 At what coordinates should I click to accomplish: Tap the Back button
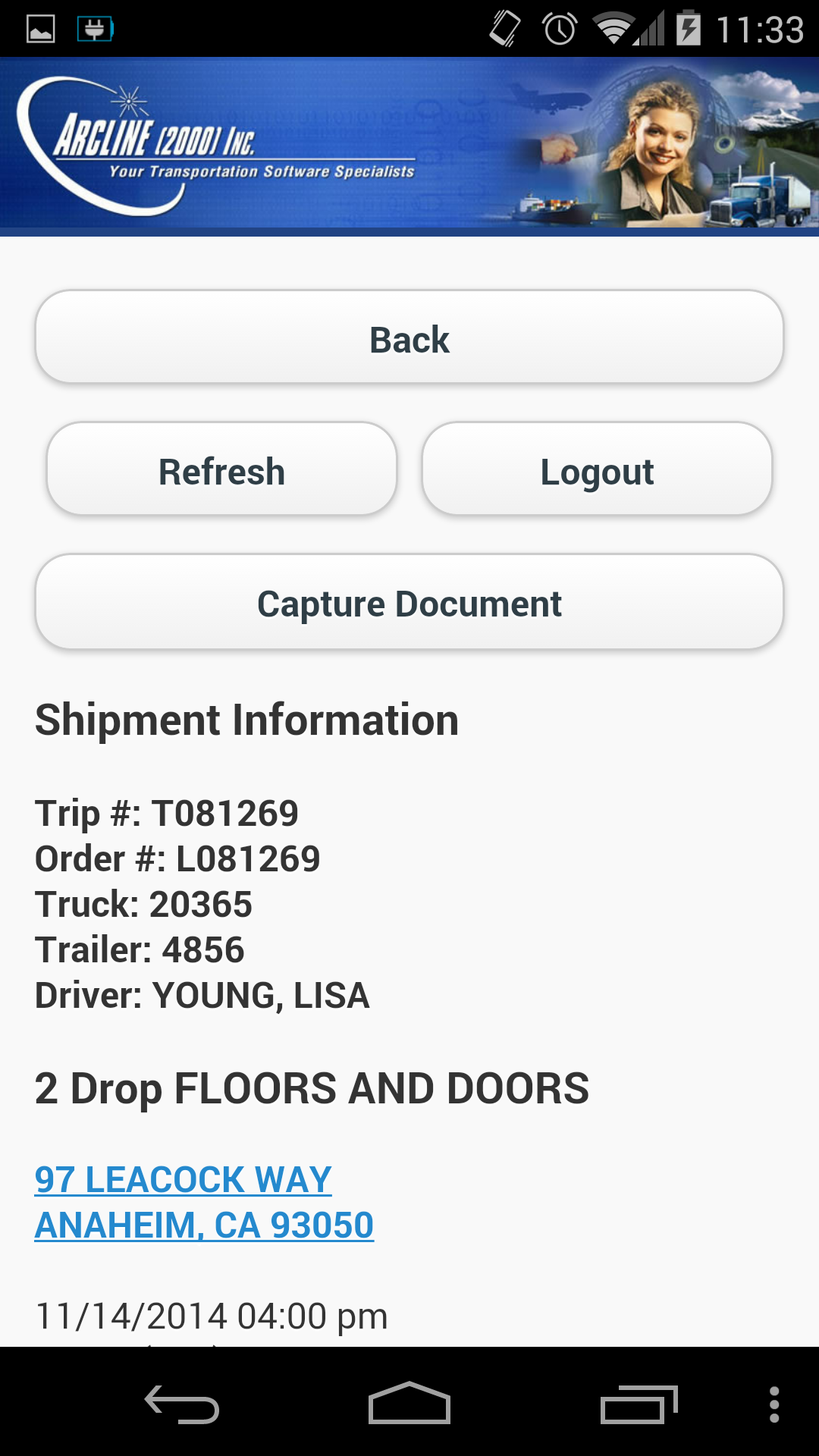pyautogui.click(x=409, y=337)
